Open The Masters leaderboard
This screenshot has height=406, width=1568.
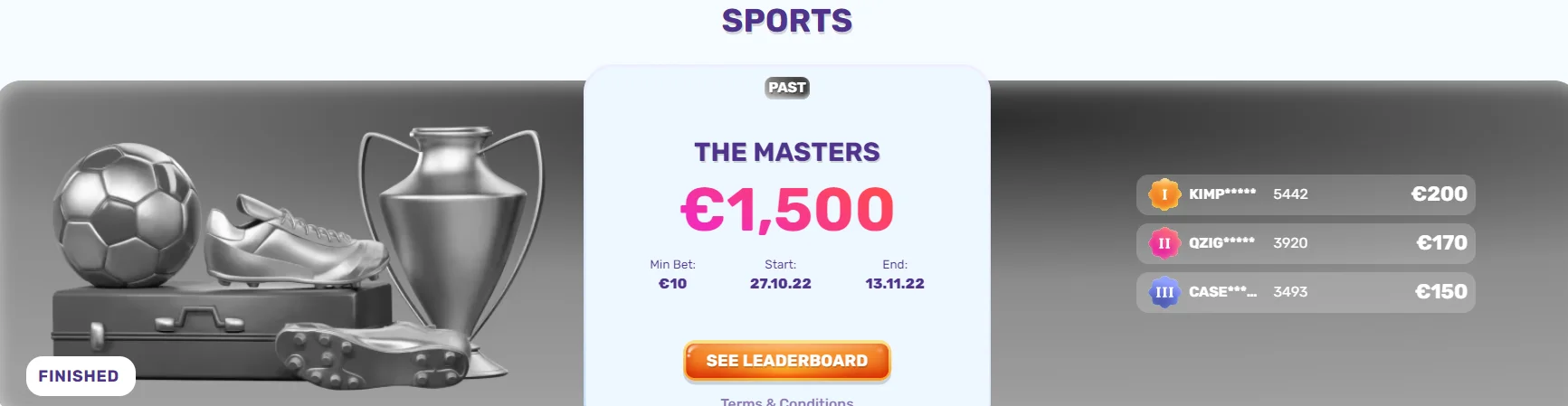(786, 361)
